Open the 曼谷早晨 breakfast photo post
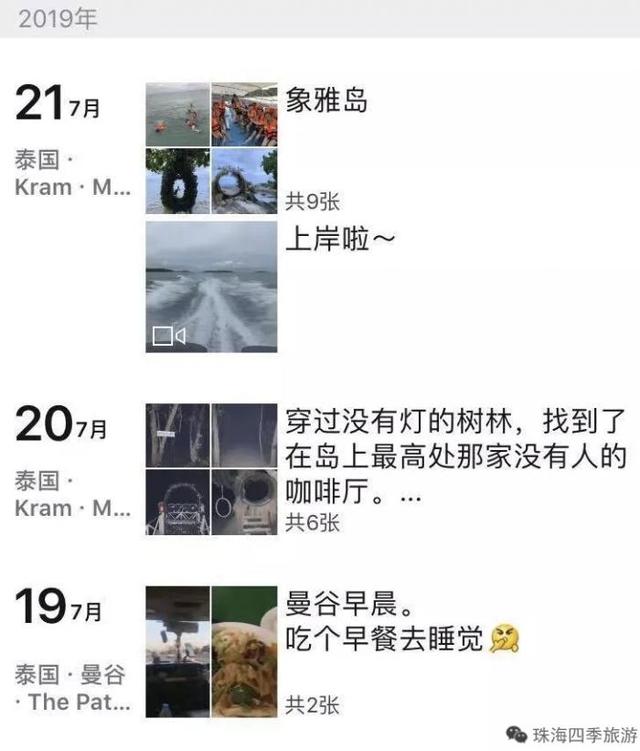The height and width of the screenshot is (751, 640). 211,652
